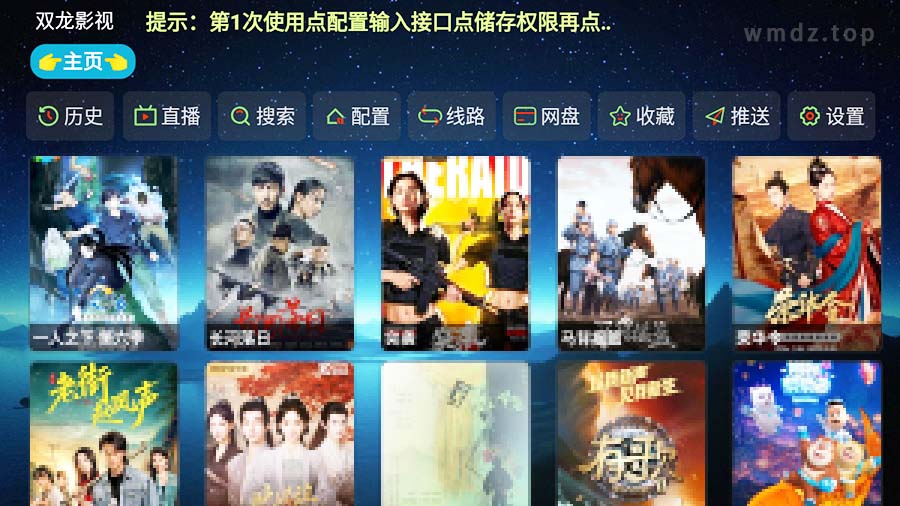Open the poster with three women in white

tap(280, 433)
